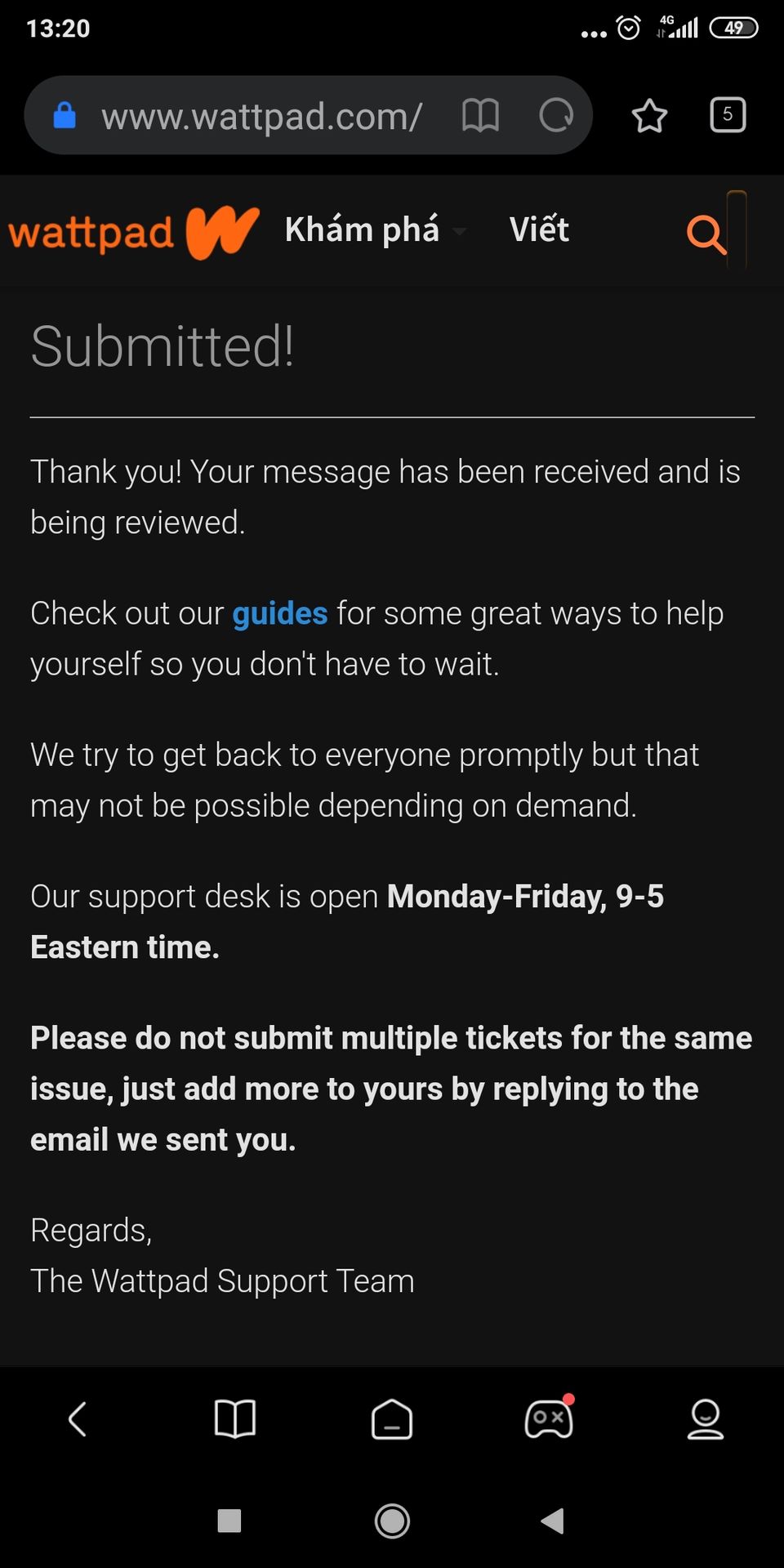
Task: Open the tab switcher showing 5 tabs
Action: click(x=728, y=115)
